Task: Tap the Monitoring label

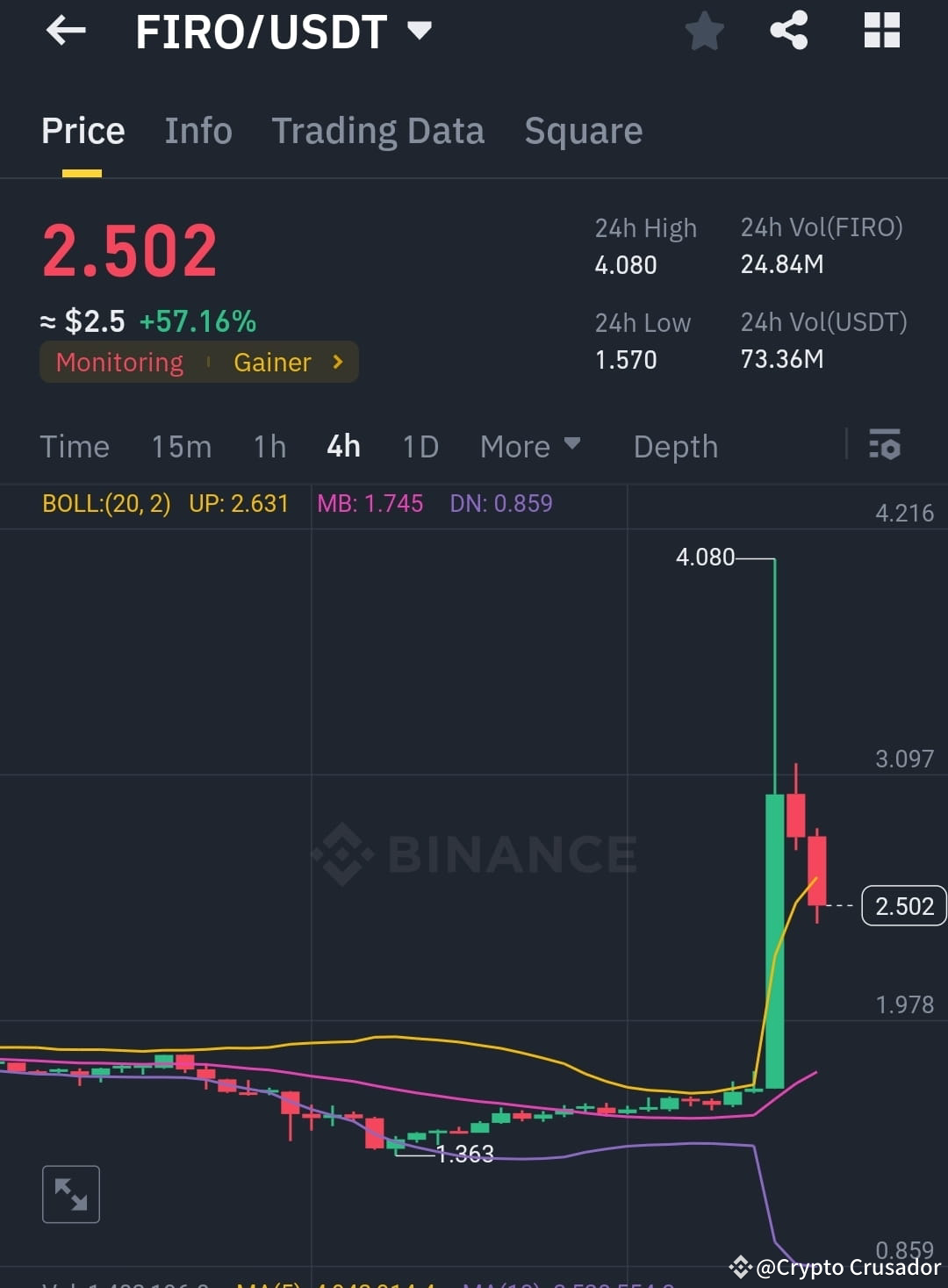Action: (x=119, y=362)
